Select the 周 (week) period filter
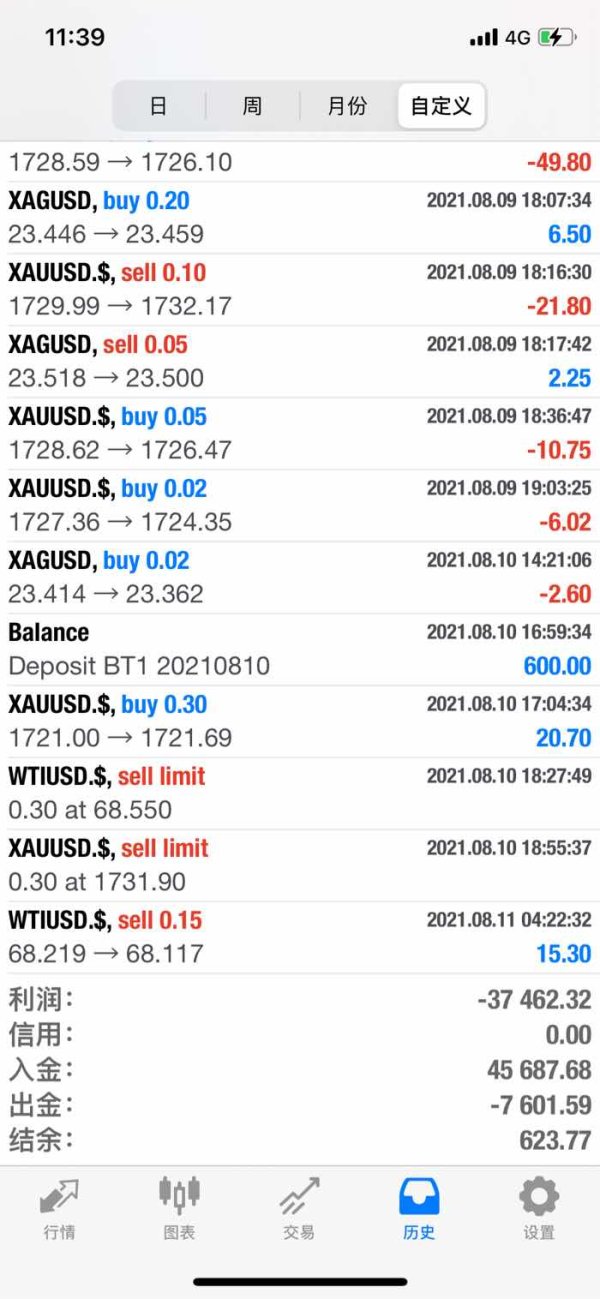Viewport: 600px width, 1299px height. tap(252, 106)
